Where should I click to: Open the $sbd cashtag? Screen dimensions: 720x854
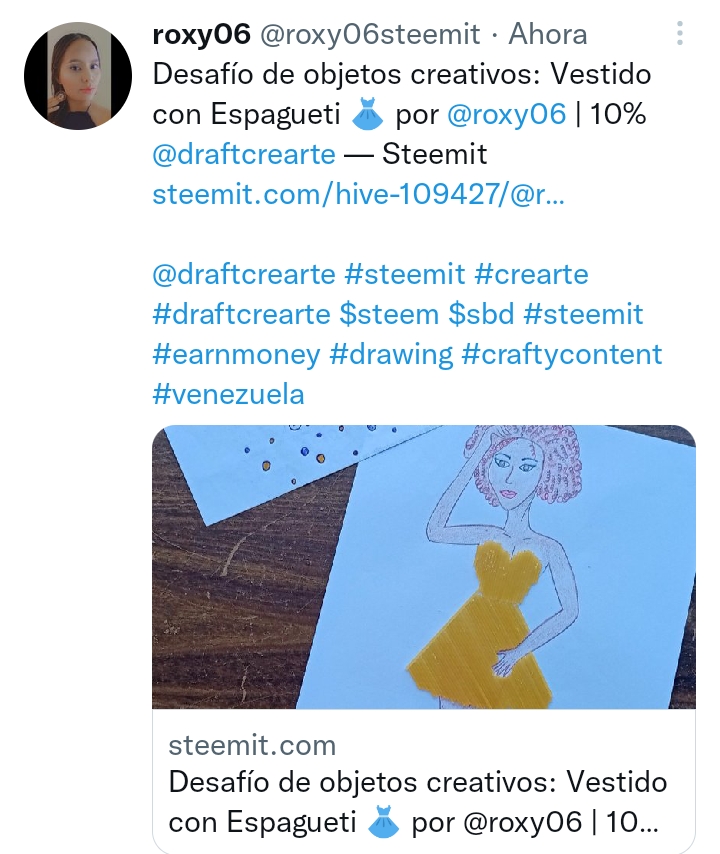(x=481, y=314)
